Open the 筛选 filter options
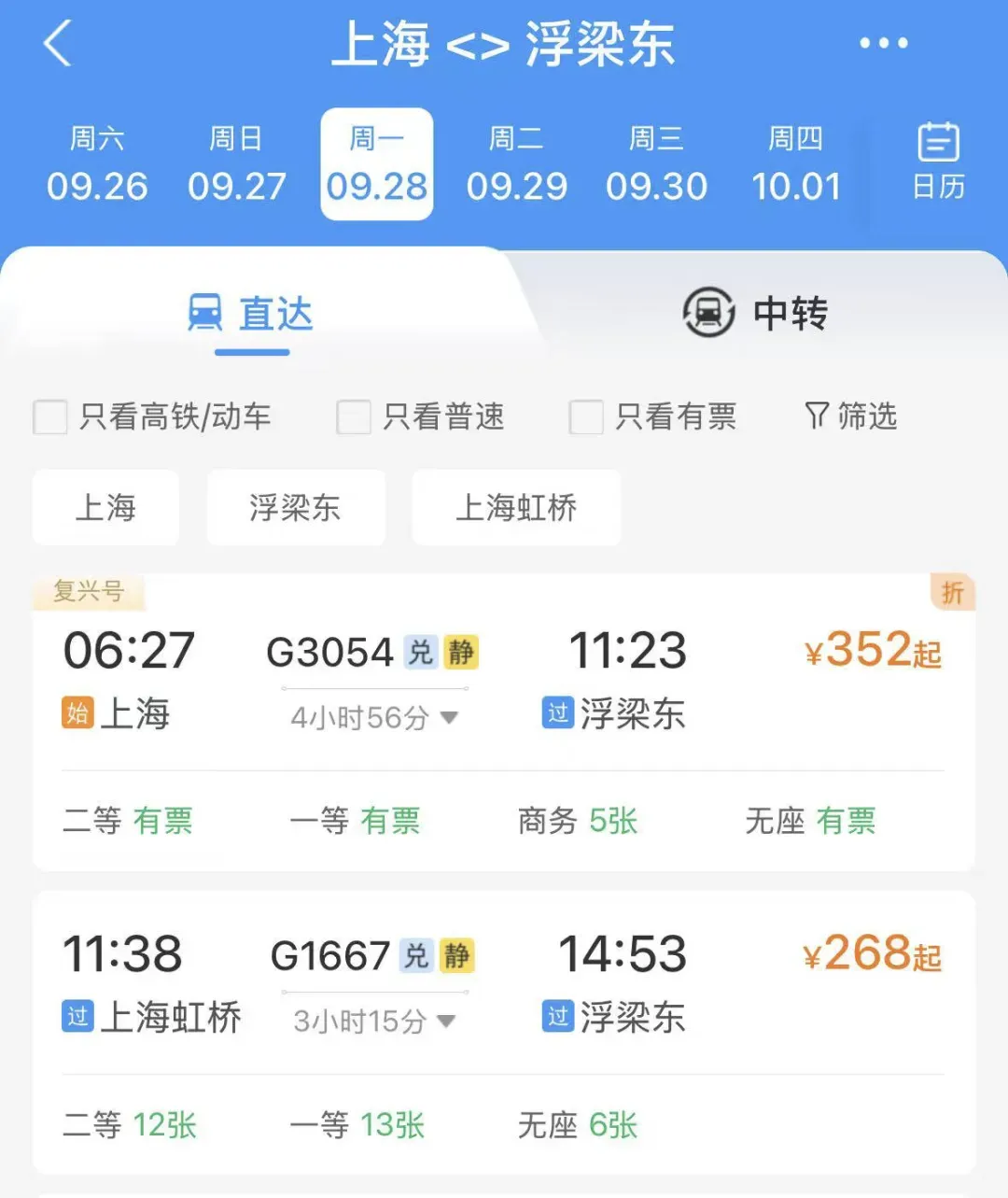Screen dimensions: 1008x1198 click(851, 416)
